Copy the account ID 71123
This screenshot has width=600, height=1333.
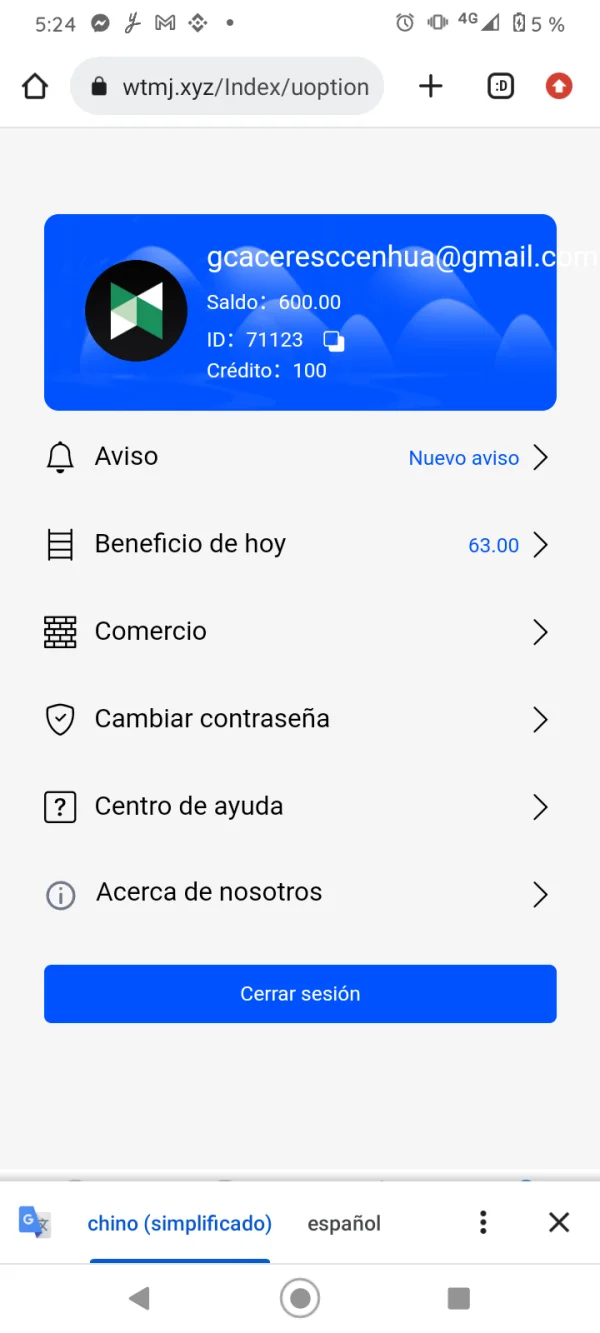pyautogui.click(x=334, y=341)
